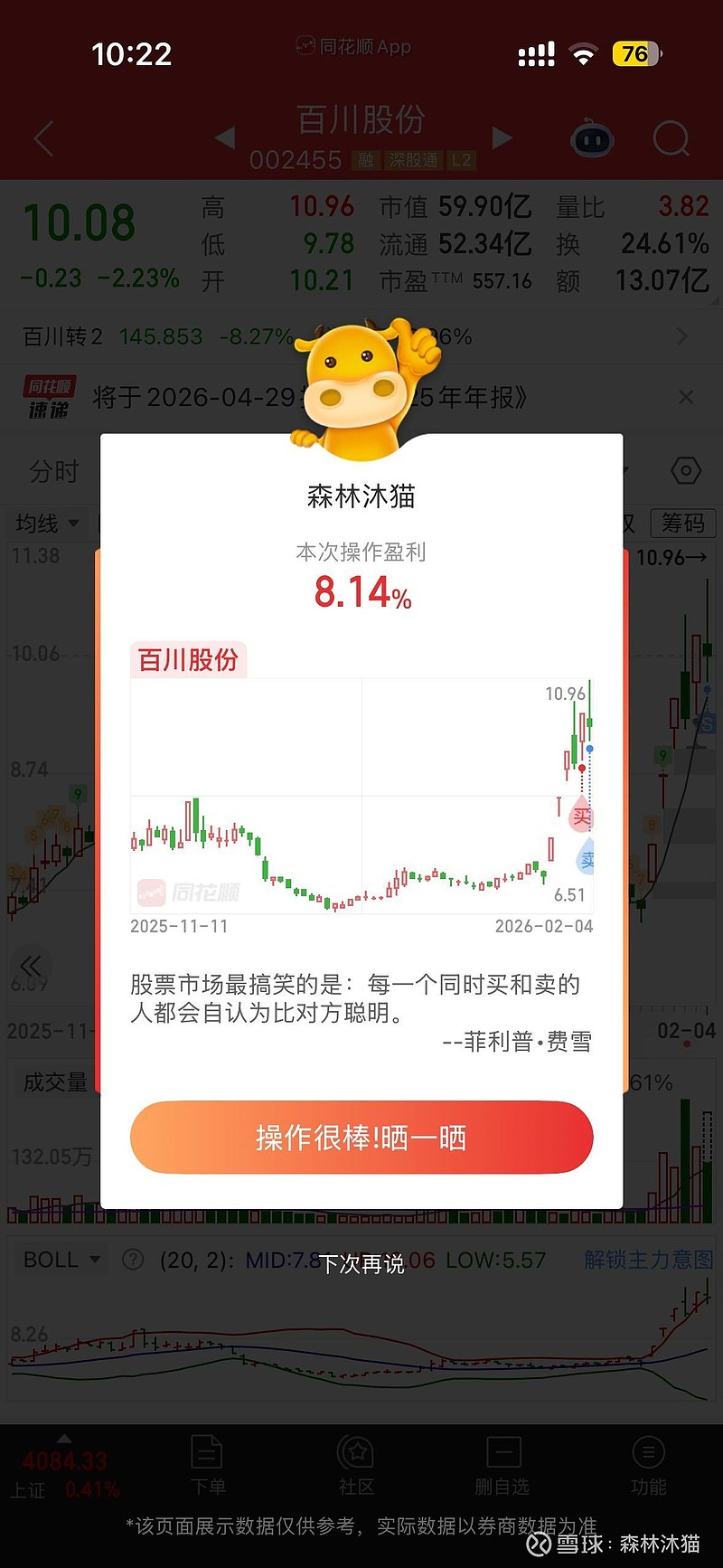
Task: Expand the BOLL indicator dropdown
Action: coord(61,1260)
